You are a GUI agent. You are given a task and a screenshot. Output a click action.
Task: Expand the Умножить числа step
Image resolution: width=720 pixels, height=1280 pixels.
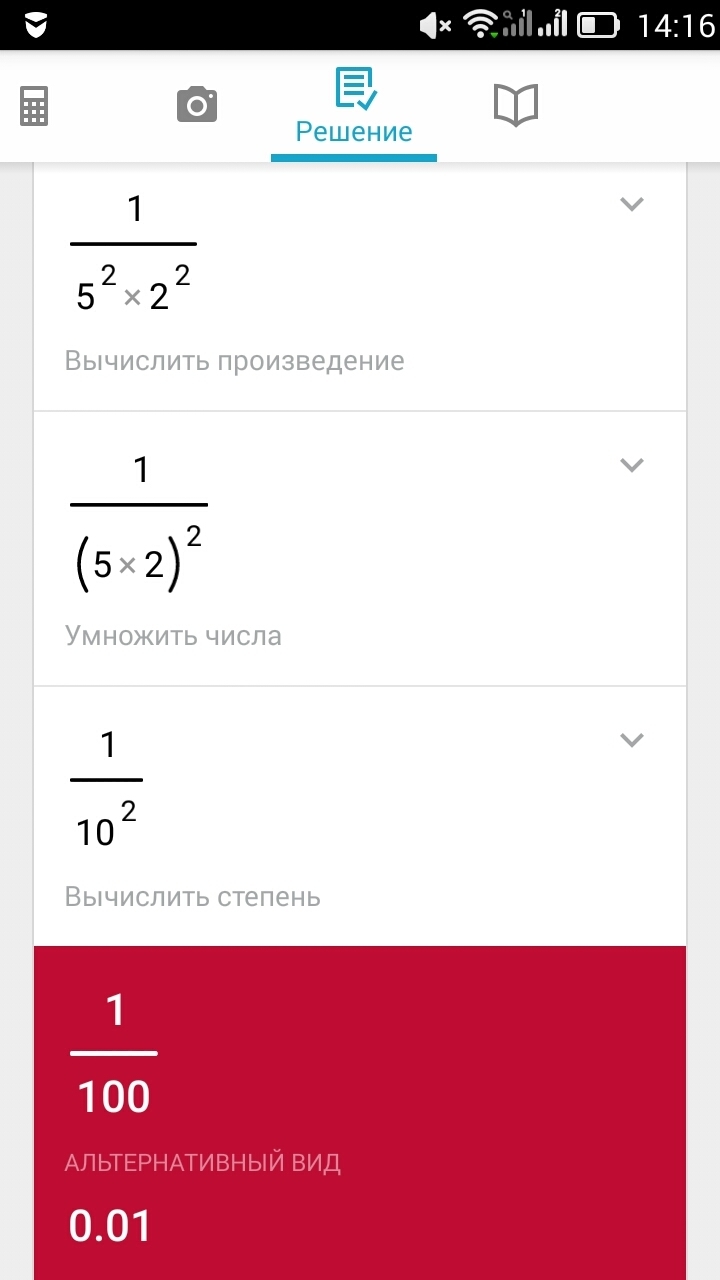[x=631, y=465]
